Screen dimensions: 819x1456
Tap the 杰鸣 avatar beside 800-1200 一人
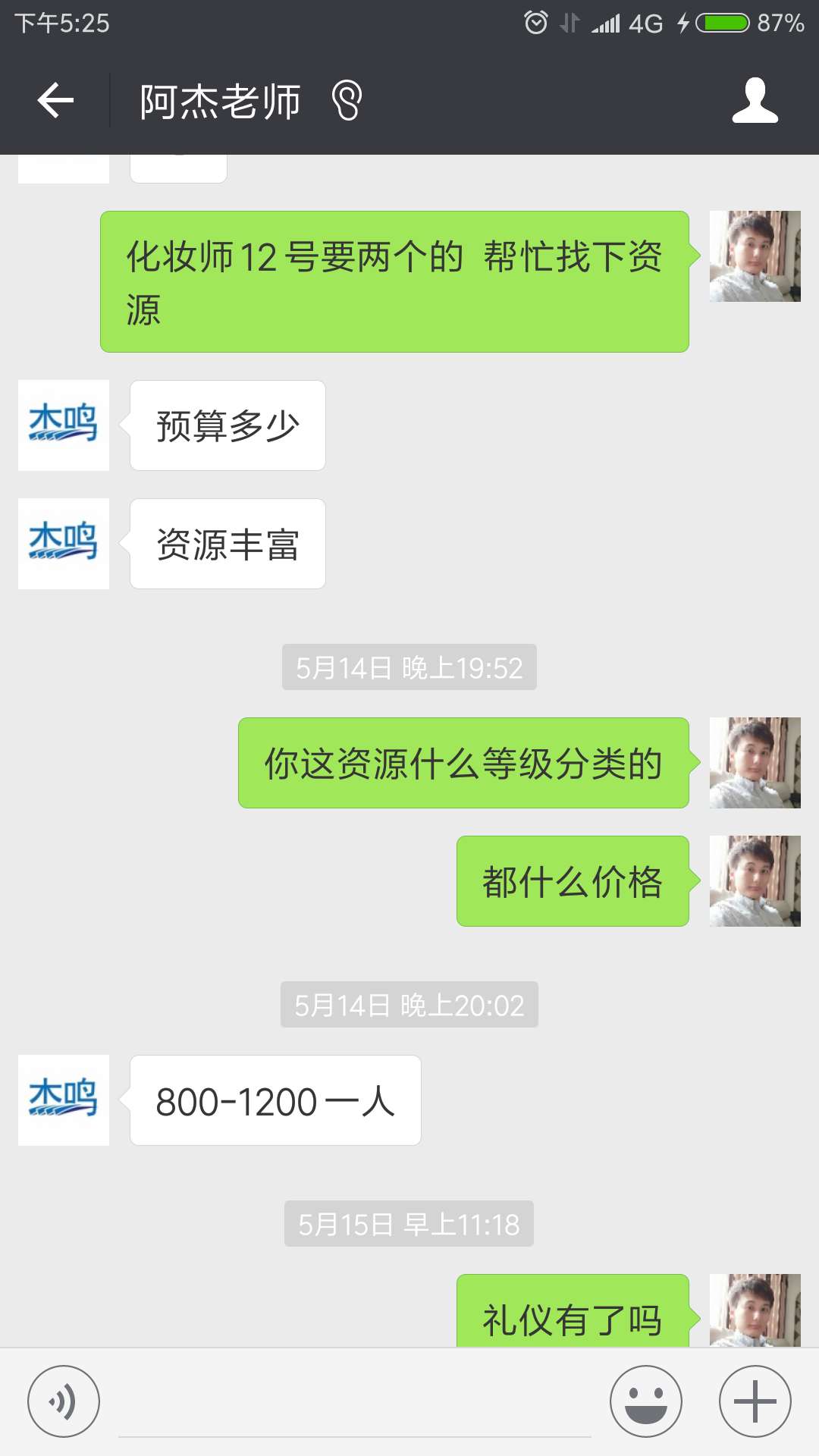[x=64, y=1100]
